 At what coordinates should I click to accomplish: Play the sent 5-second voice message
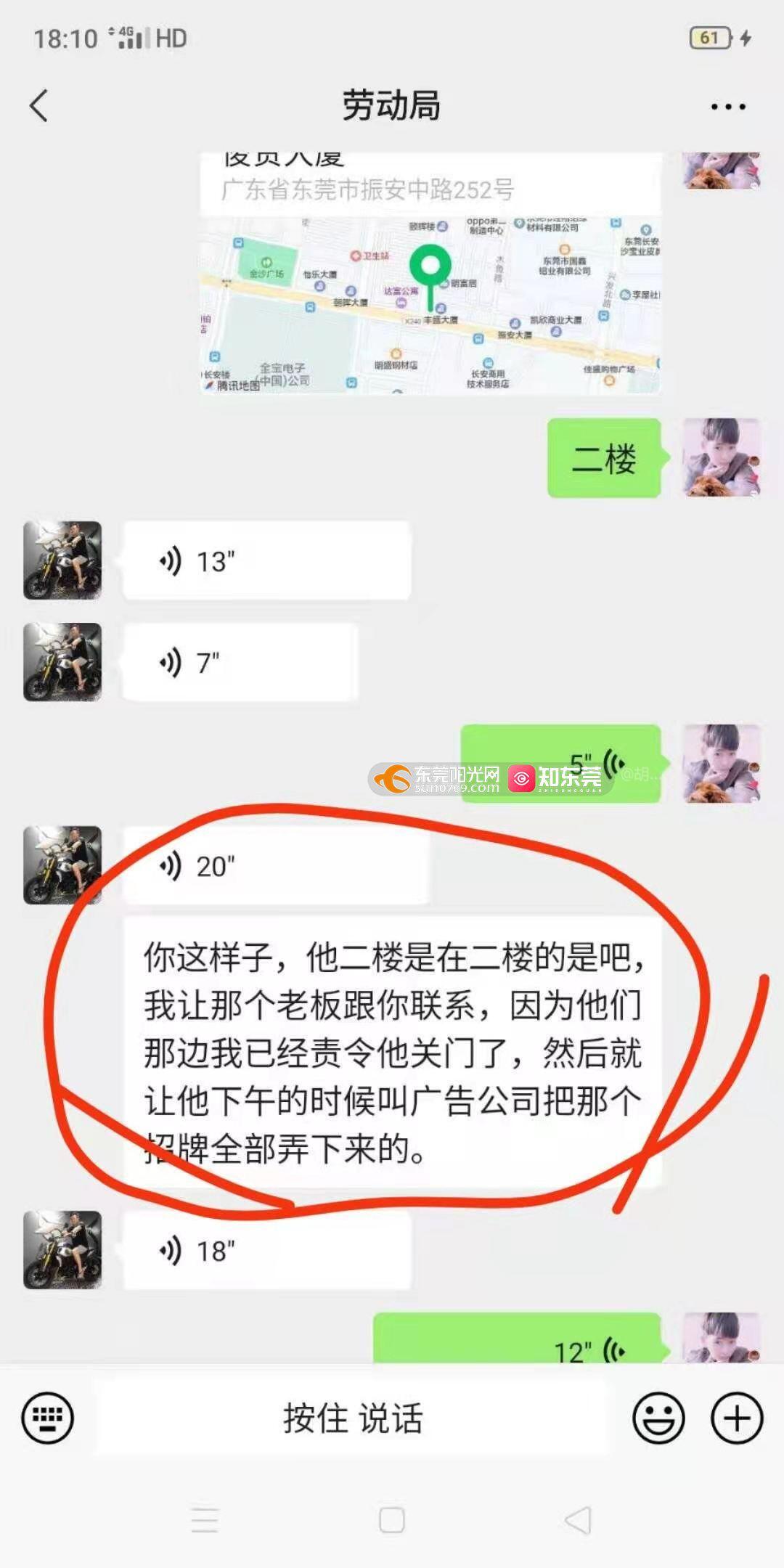(x=560, y=764)
